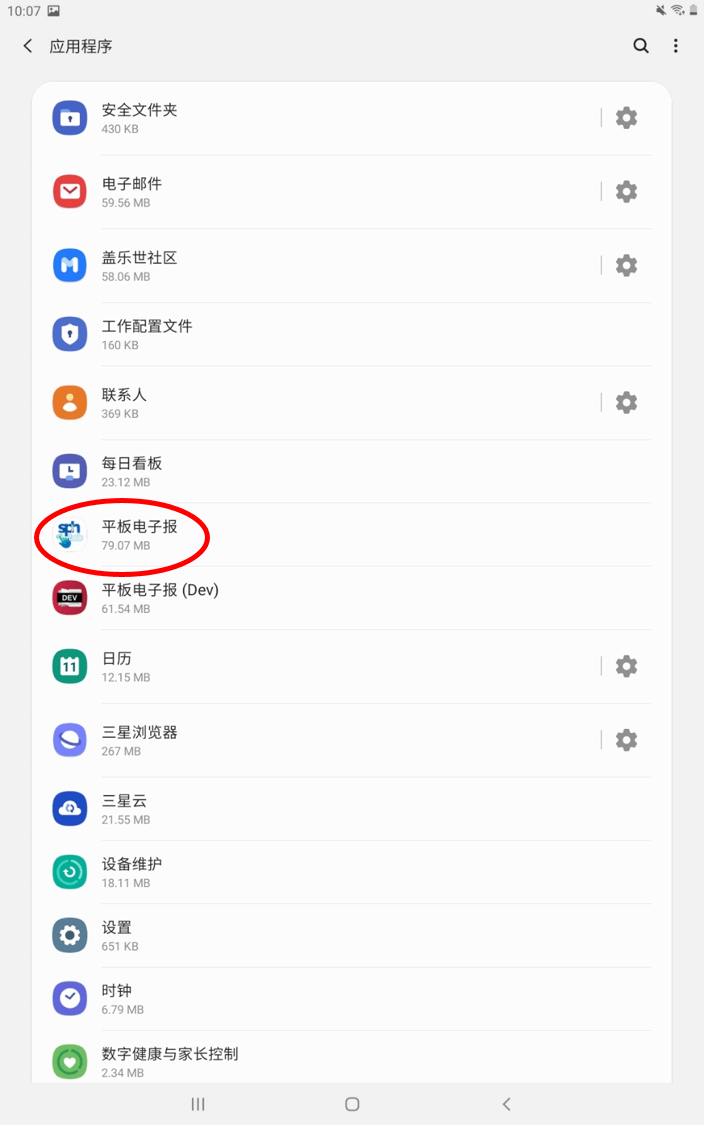Image resolution: width=704 pixels, height=1125 pixels.
Task: Open 盖乐世社区 app info
Action: (300, 266)
